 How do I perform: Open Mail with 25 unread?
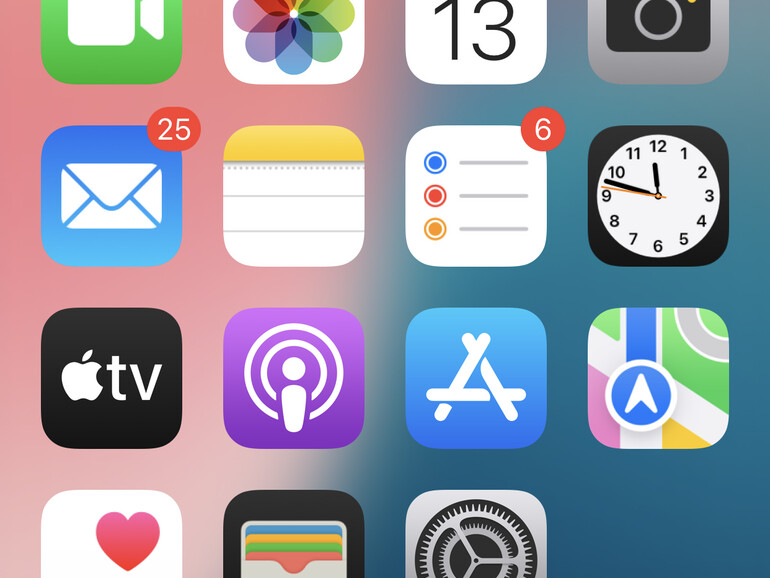pyautogui.click(x=111, y=196)
